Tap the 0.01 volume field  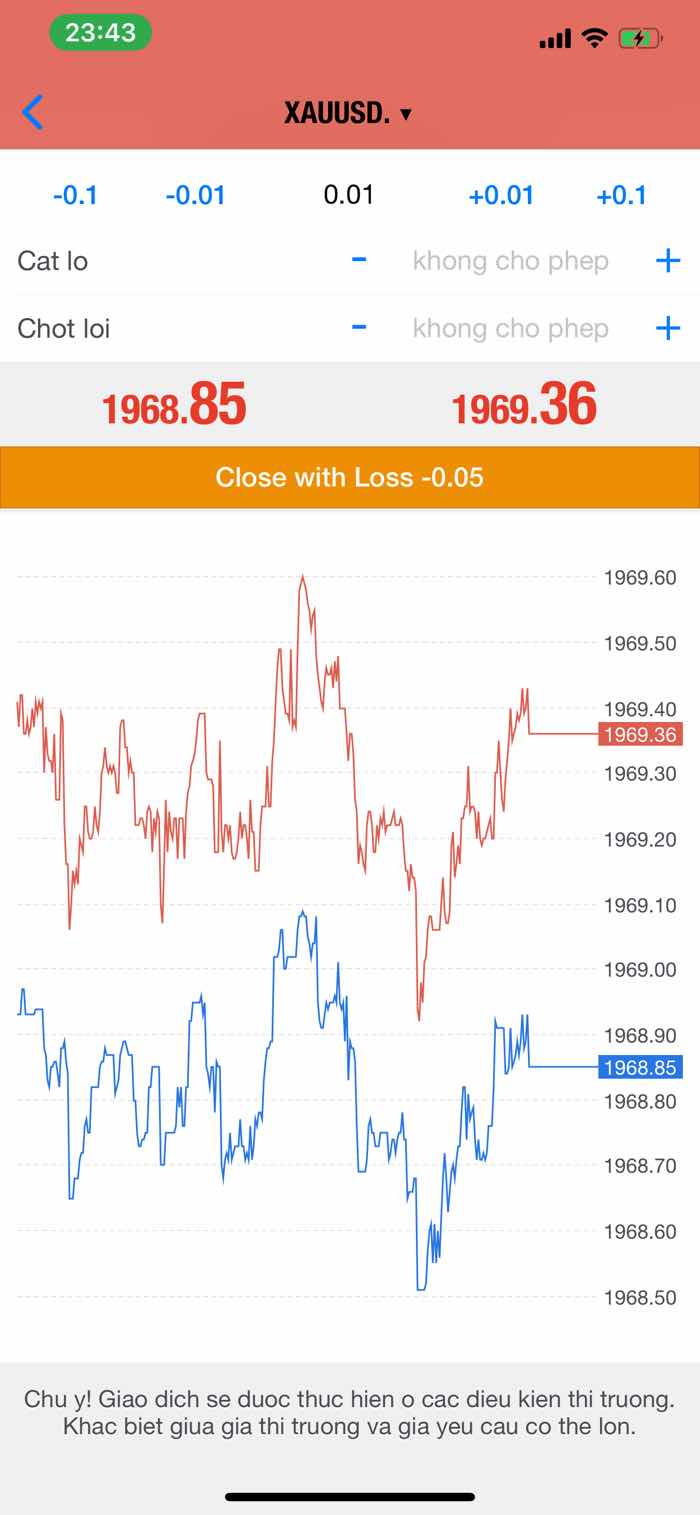348,194
